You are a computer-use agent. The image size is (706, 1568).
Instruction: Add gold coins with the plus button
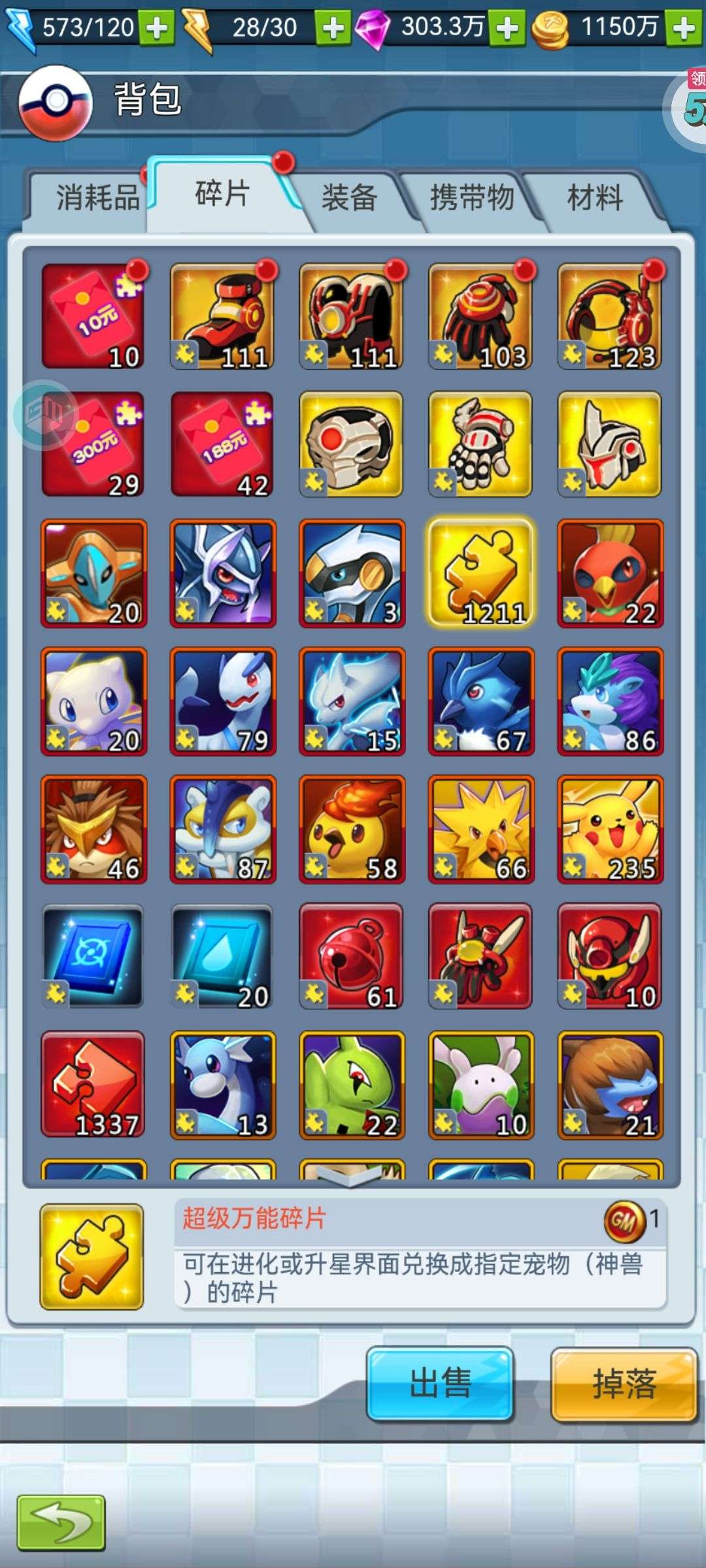tap(684, 27)
